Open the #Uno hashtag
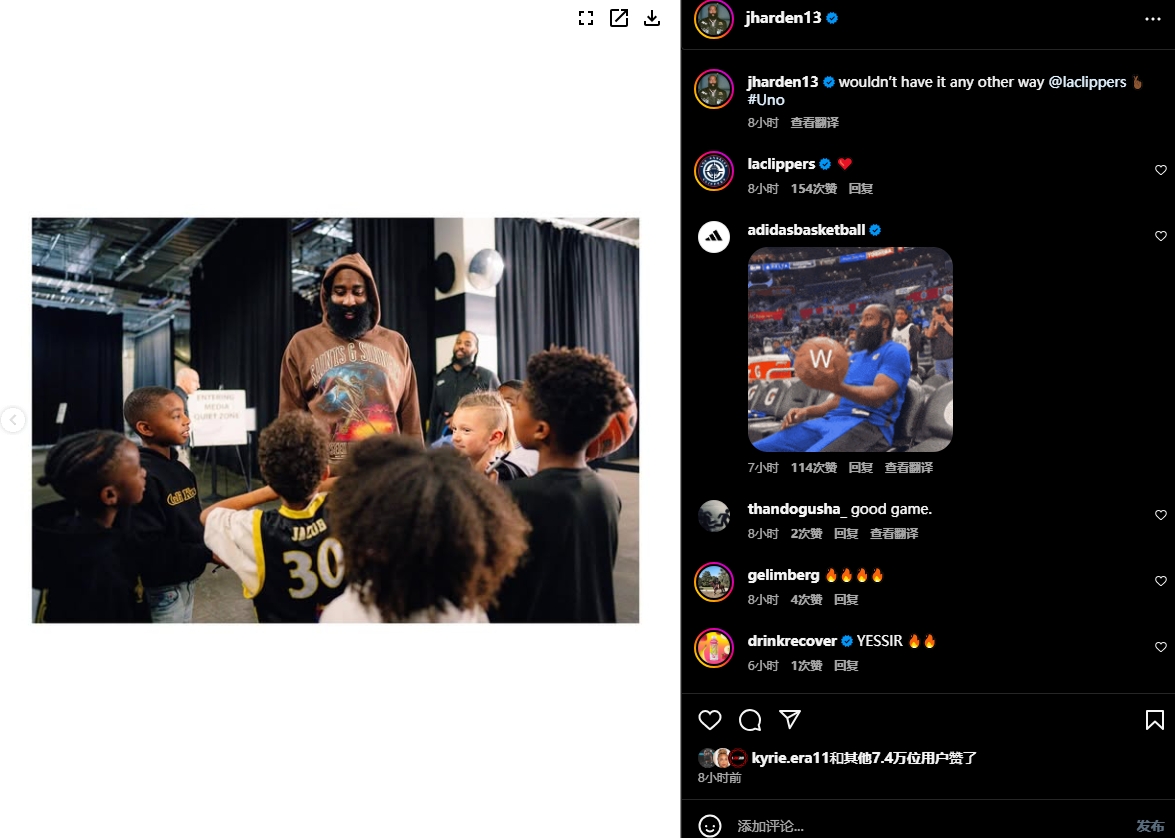The width and height of the screenshot is (1175, 838). click(x=766, y=100)
